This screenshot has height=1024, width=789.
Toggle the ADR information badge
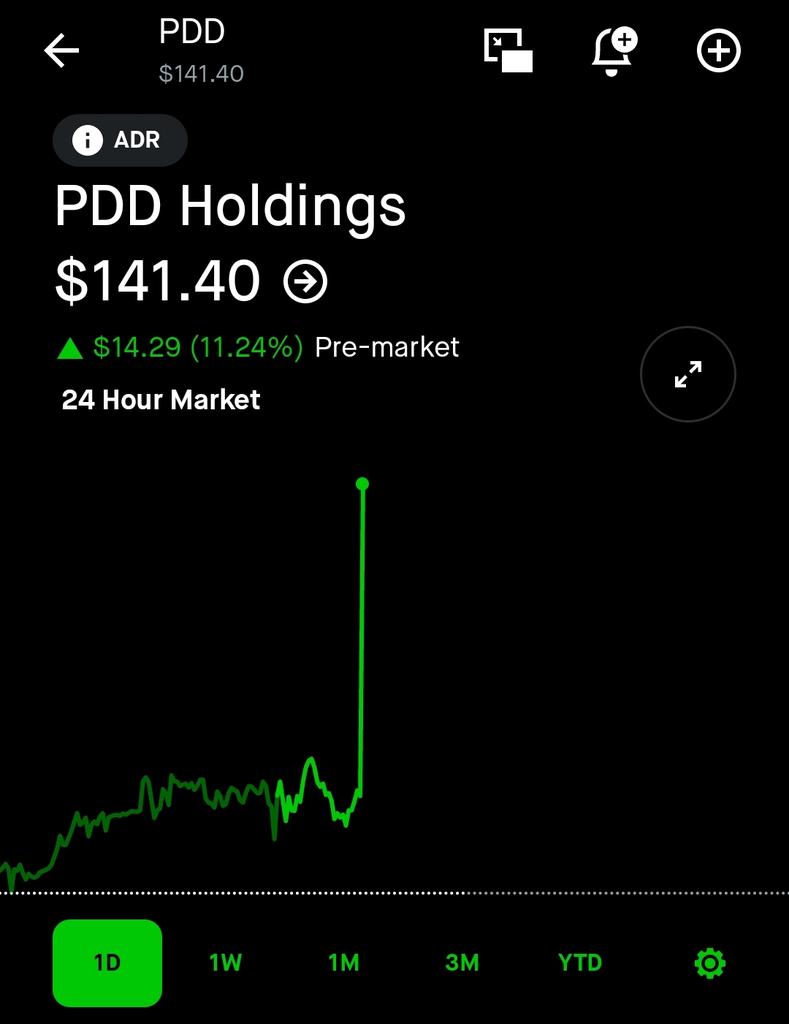point(119,140)
